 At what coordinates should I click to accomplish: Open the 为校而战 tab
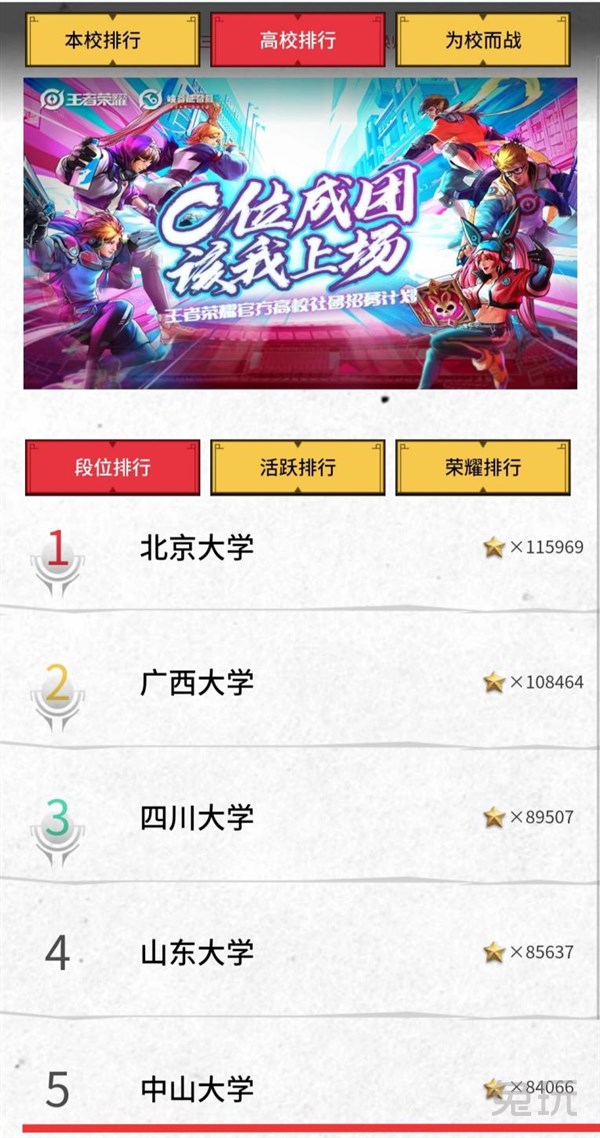(x=483, y=41)
